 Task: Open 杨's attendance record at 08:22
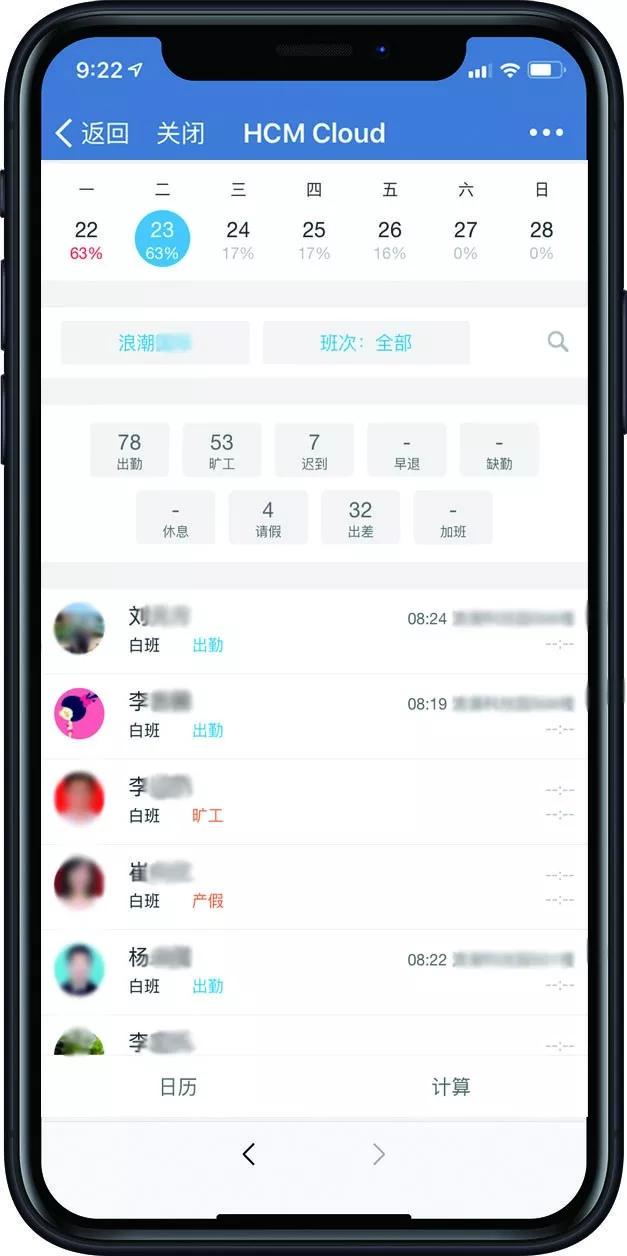[x=314, y=971]
